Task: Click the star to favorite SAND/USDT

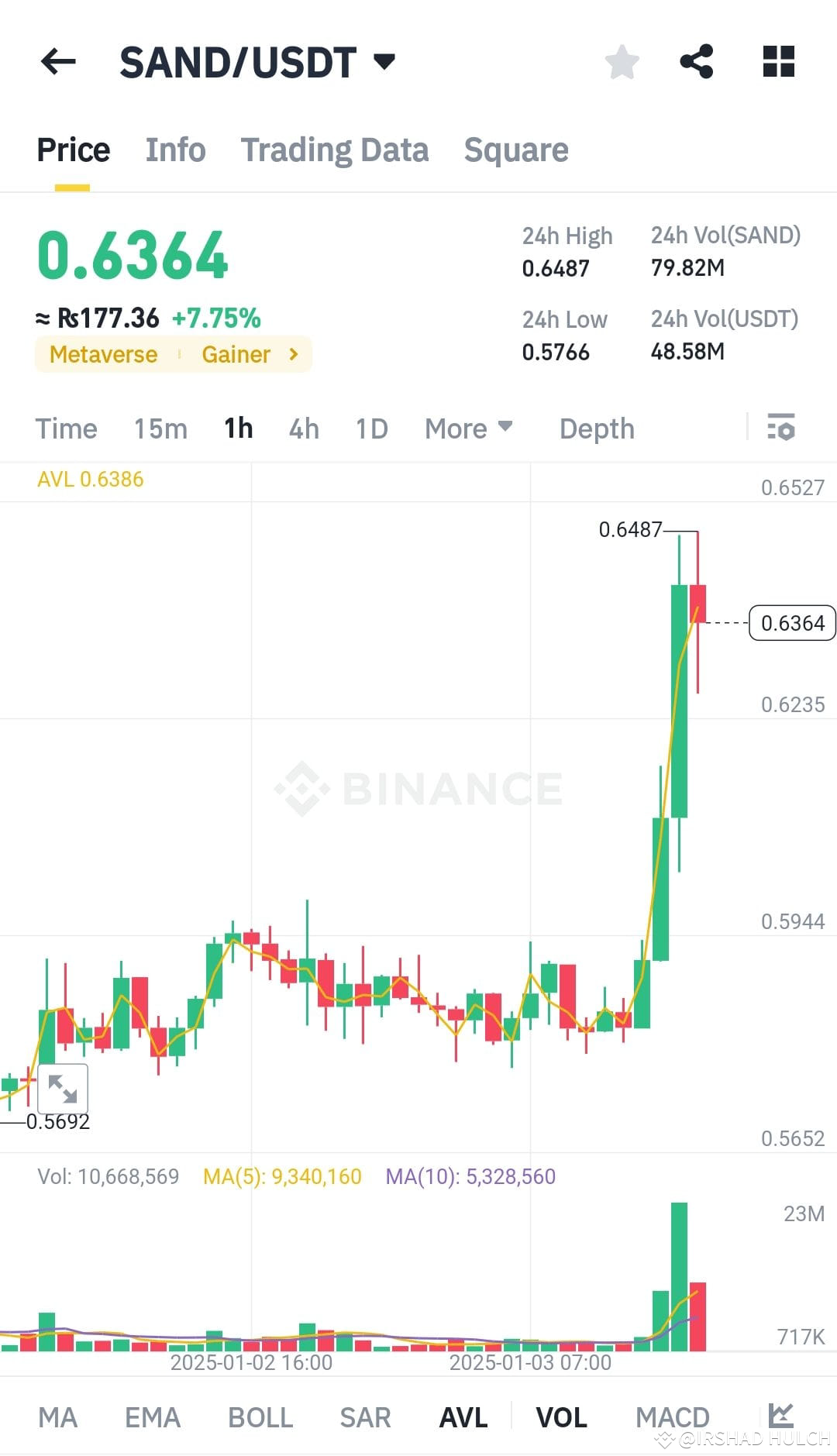Action: [x=622, y=62]
